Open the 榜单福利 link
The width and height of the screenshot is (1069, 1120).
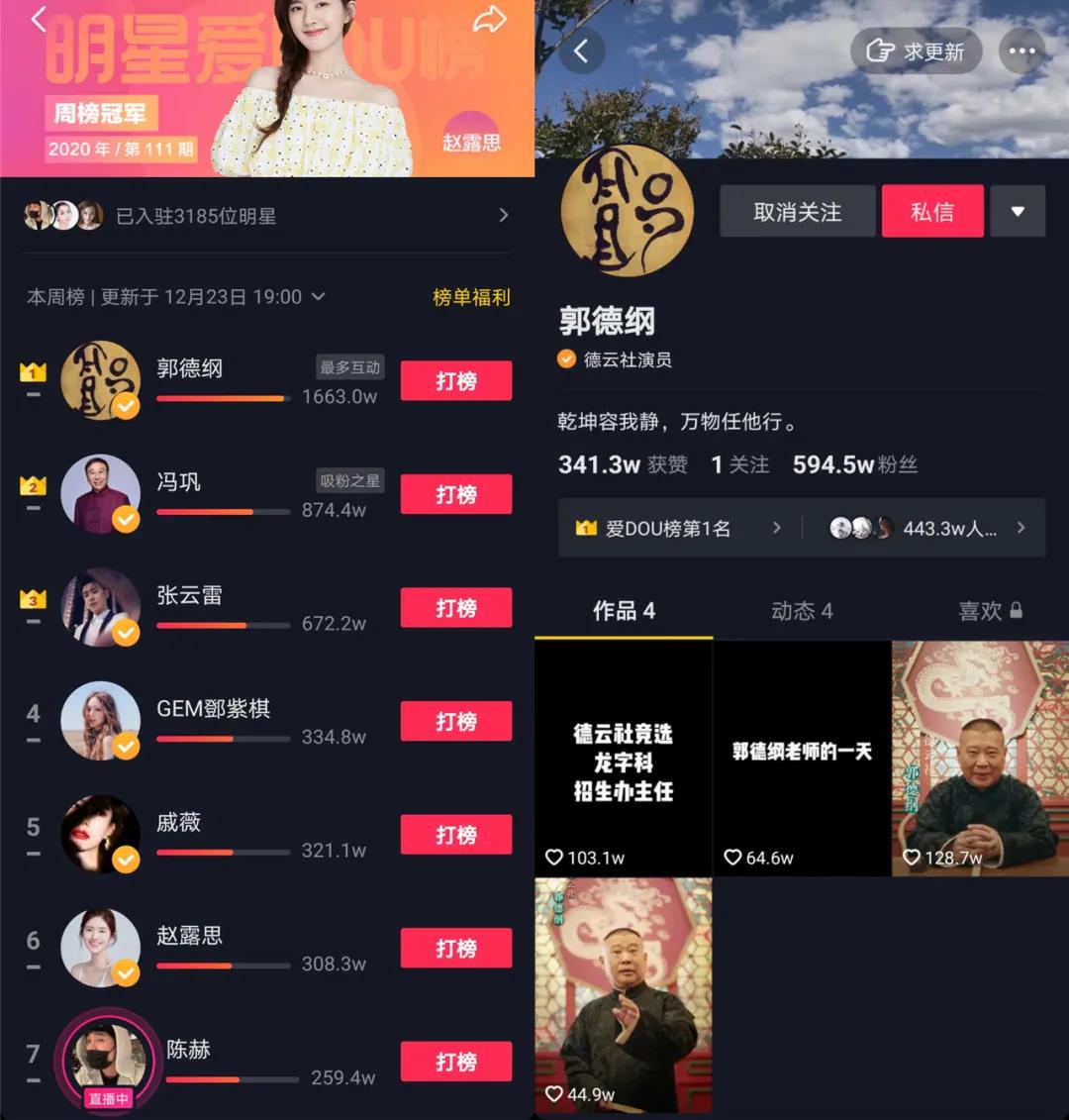click(471, 297)
